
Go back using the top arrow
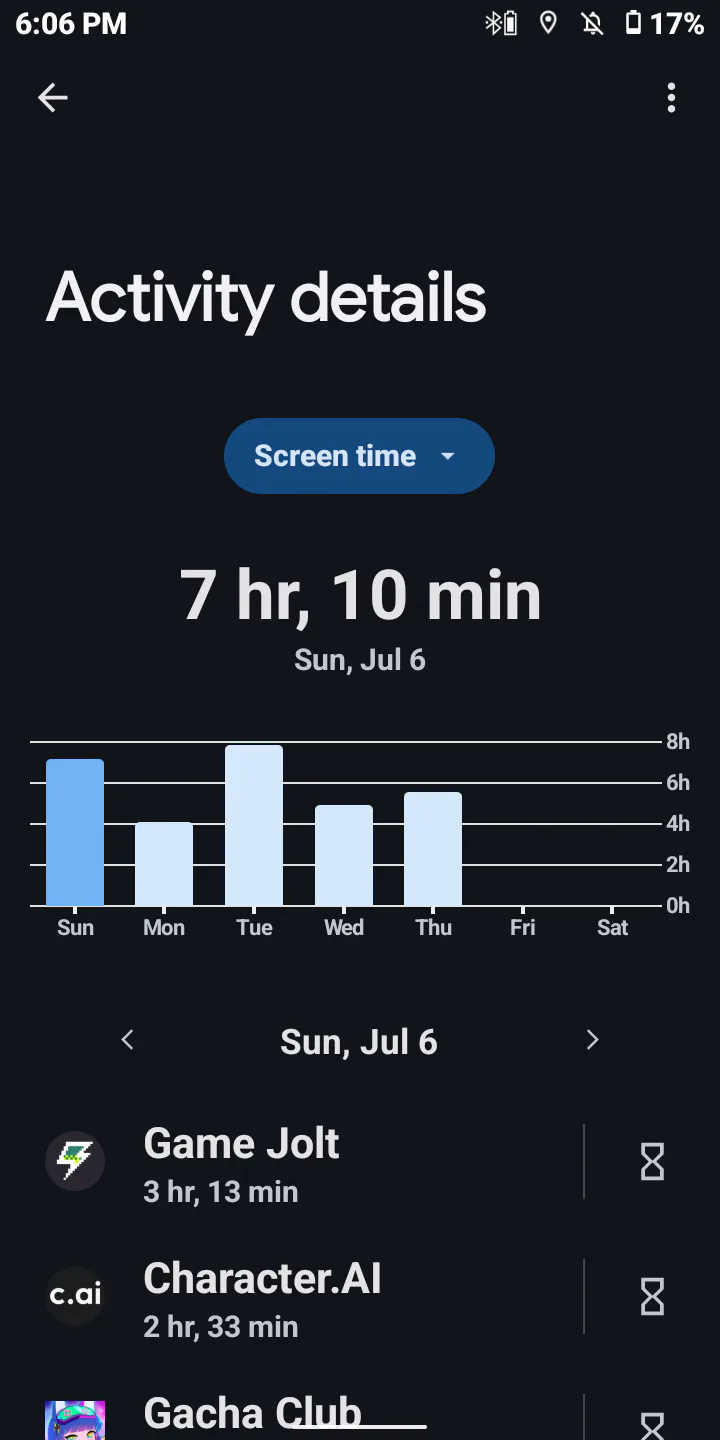click(x=52, y=97)
